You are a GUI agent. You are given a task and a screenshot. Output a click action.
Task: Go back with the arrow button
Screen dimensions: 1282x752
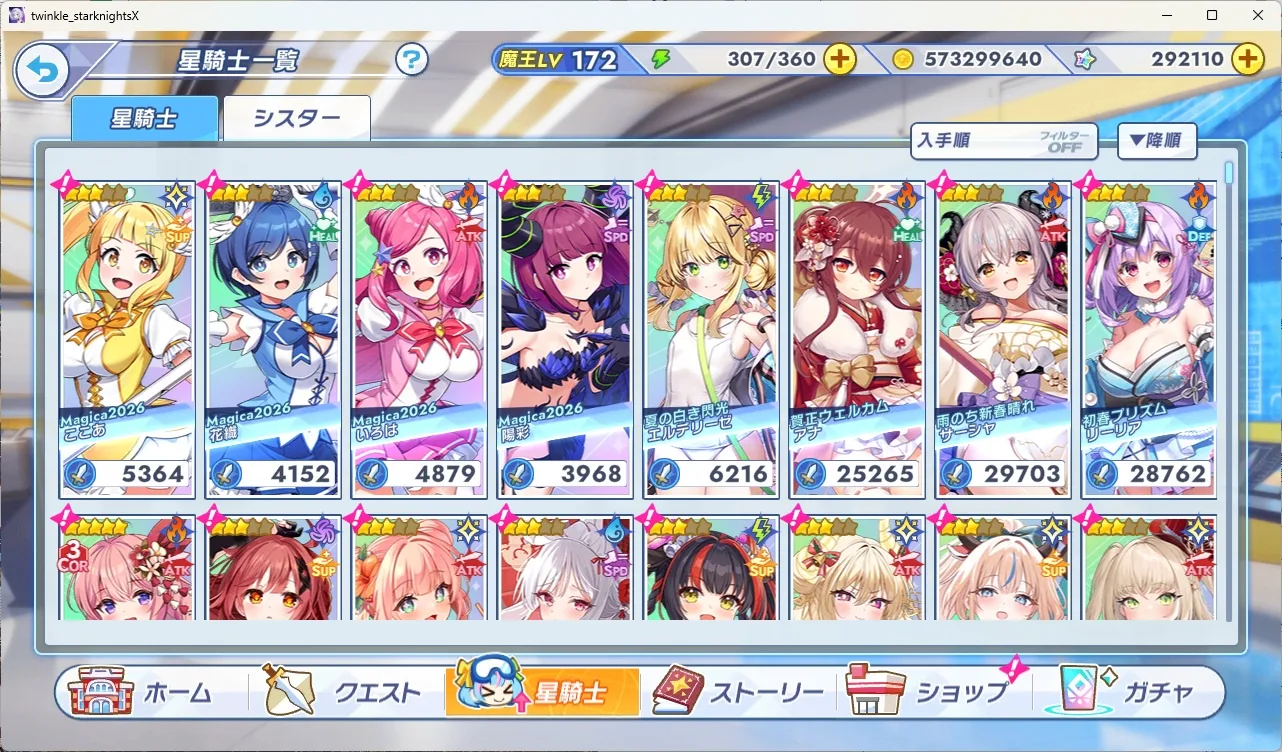point(42,70)
